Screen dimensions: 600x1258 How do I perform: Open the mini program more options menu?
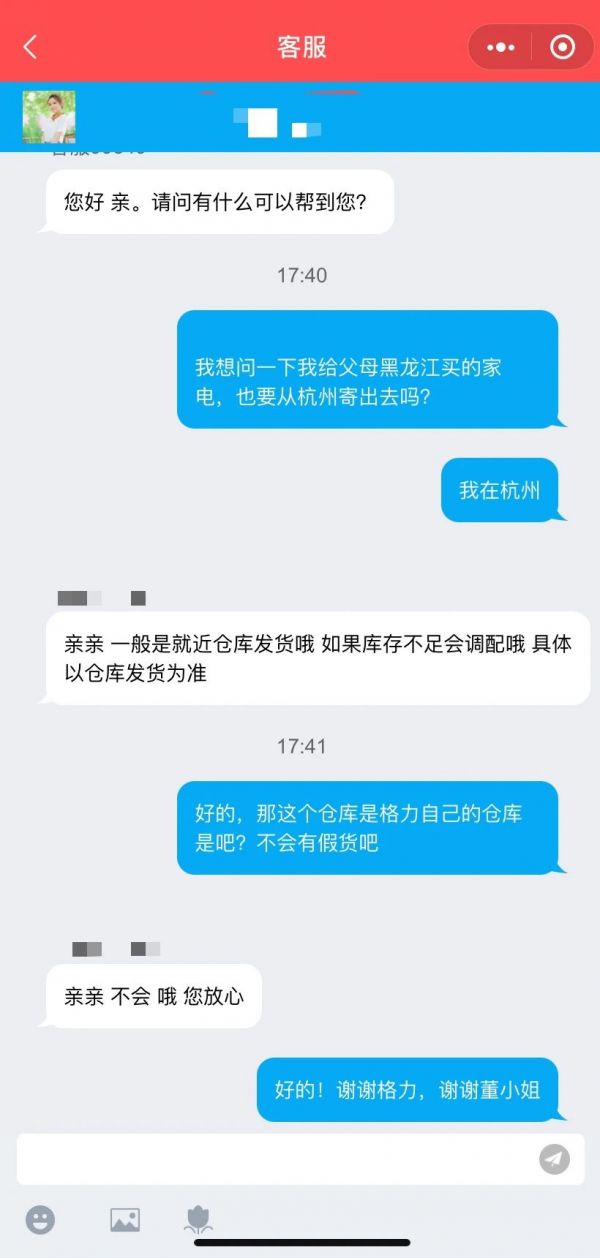[x=500, y=47]
